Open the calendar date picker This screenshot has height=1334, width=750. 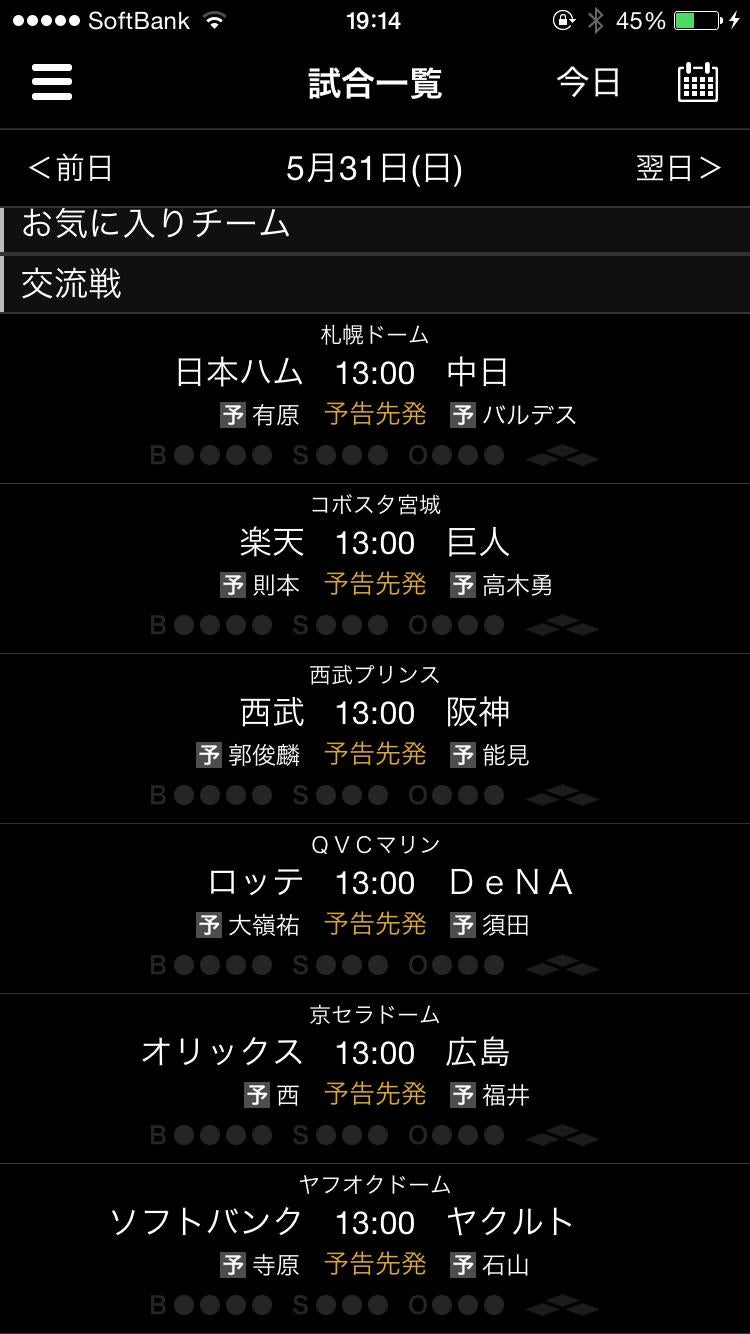[697, 82]
